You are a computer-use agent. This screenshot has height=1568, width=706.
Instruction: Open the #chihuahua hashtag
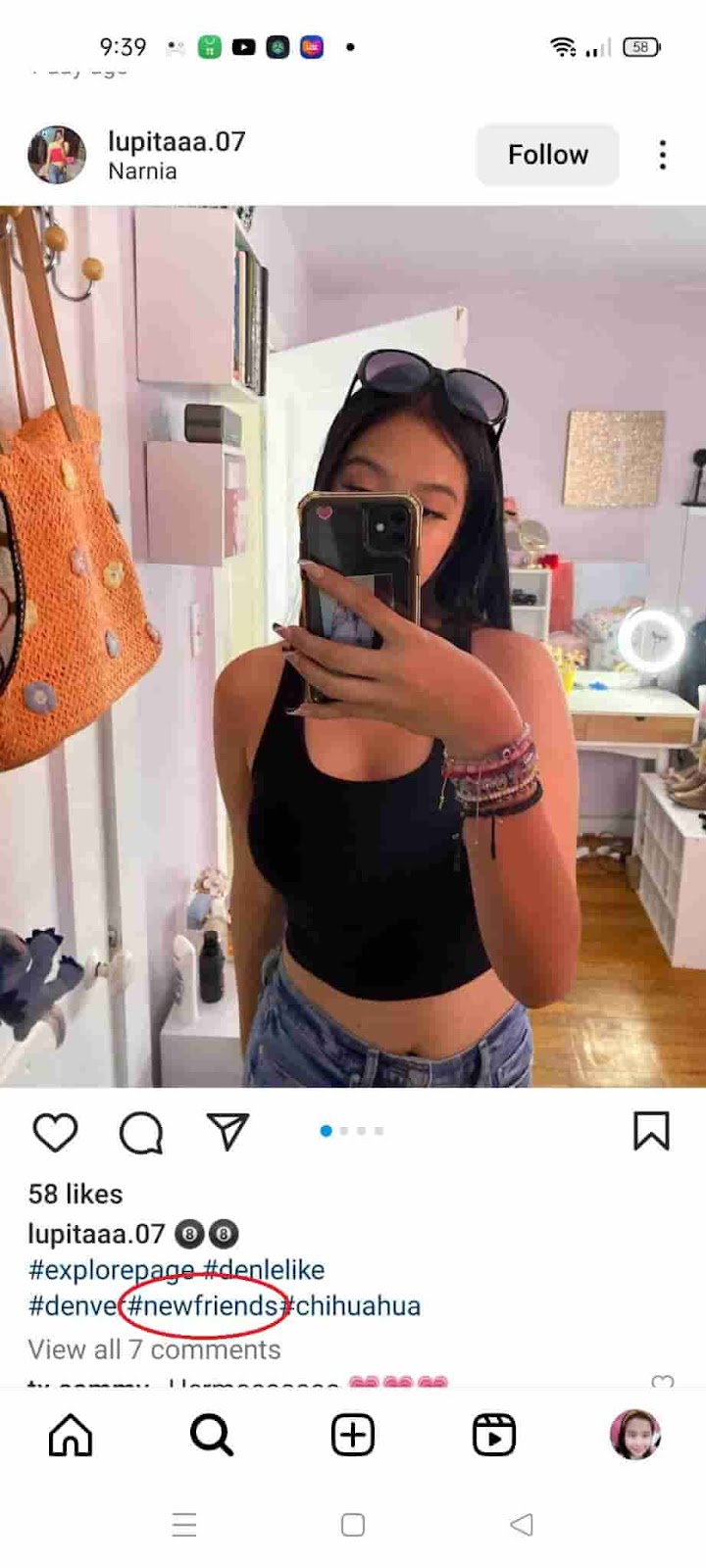coord(353,1305)
